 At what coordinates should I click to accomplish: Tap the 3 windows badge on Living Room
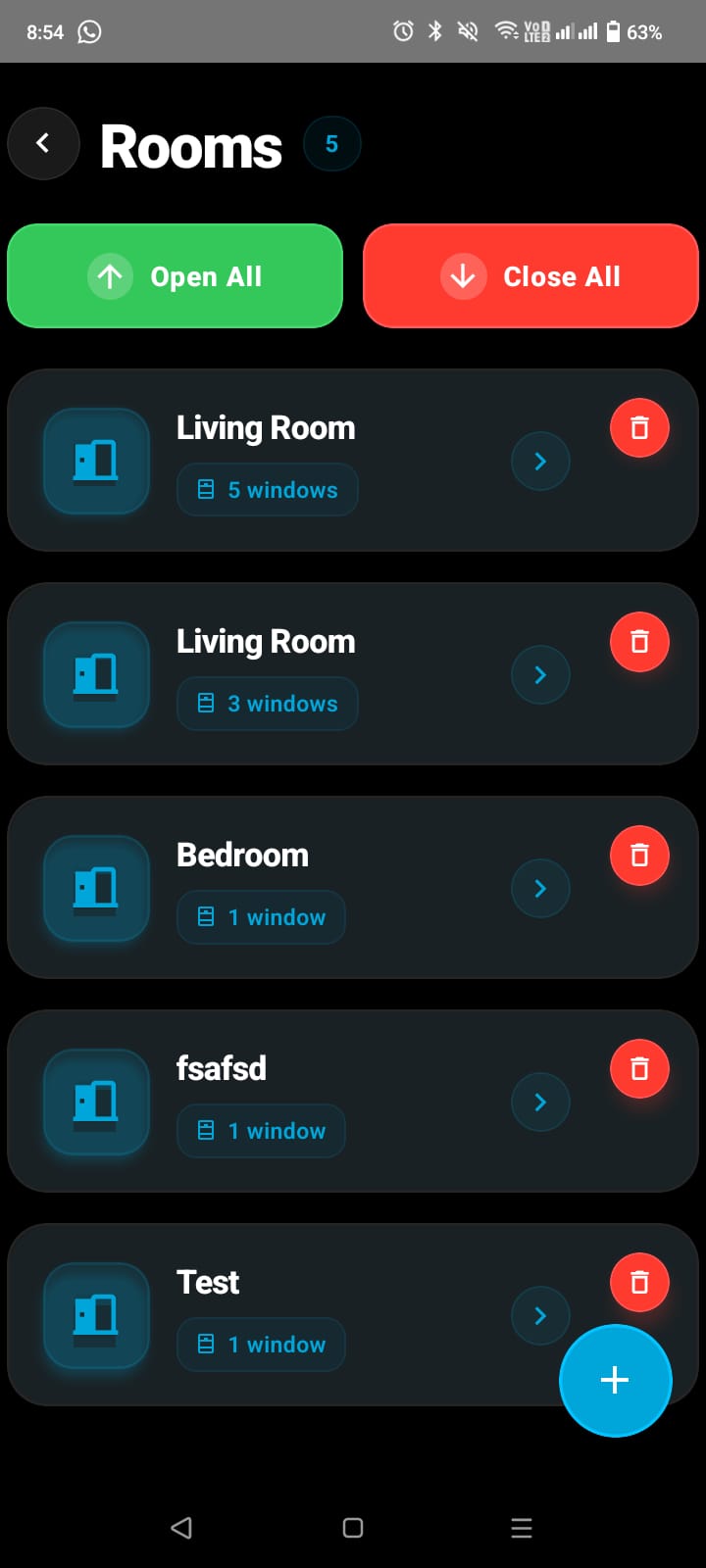(267, 703)
